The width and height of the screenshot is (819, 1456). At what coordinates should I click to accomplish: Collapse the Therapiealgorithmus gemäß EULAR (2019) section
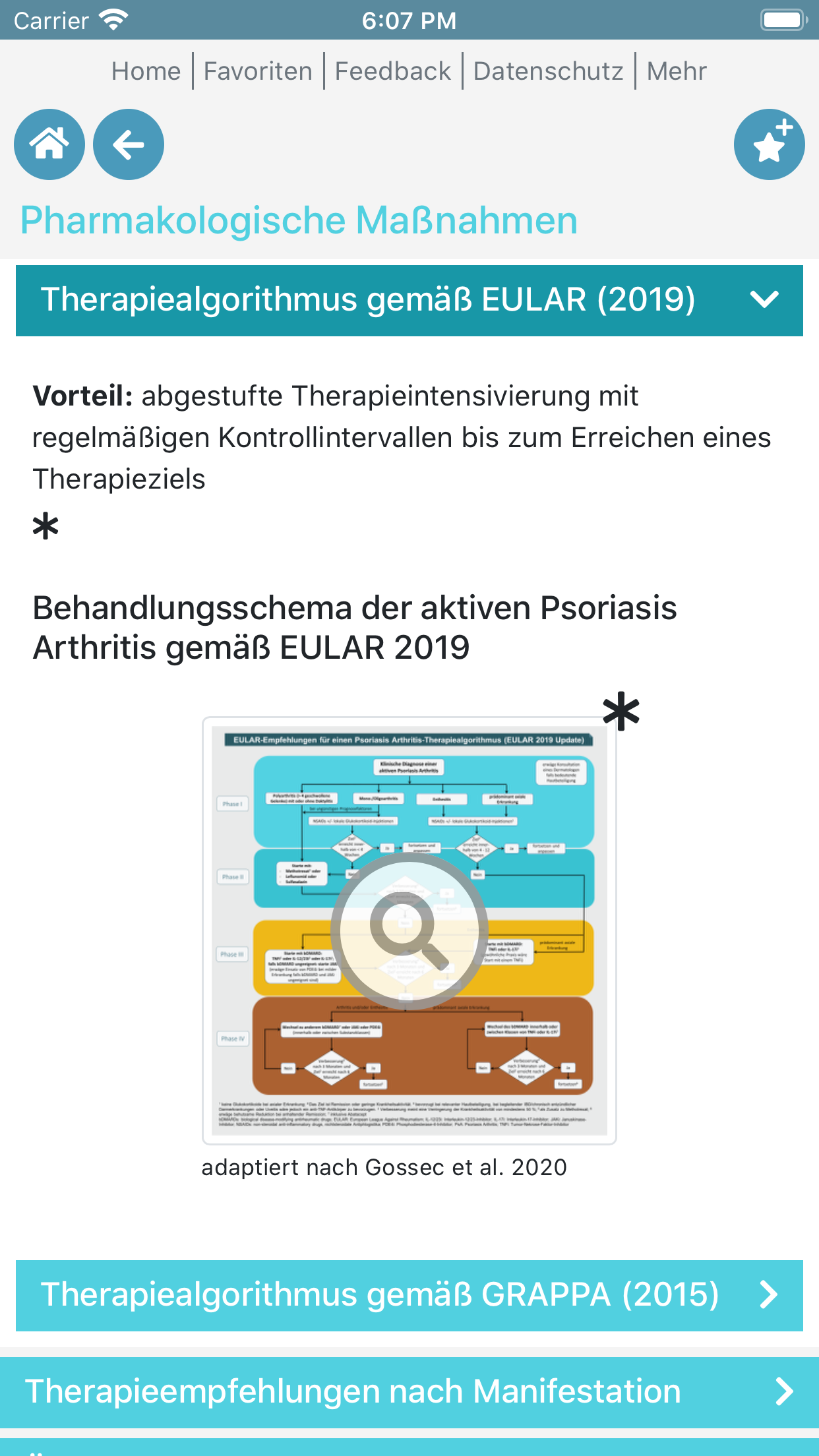click(765, 301)
